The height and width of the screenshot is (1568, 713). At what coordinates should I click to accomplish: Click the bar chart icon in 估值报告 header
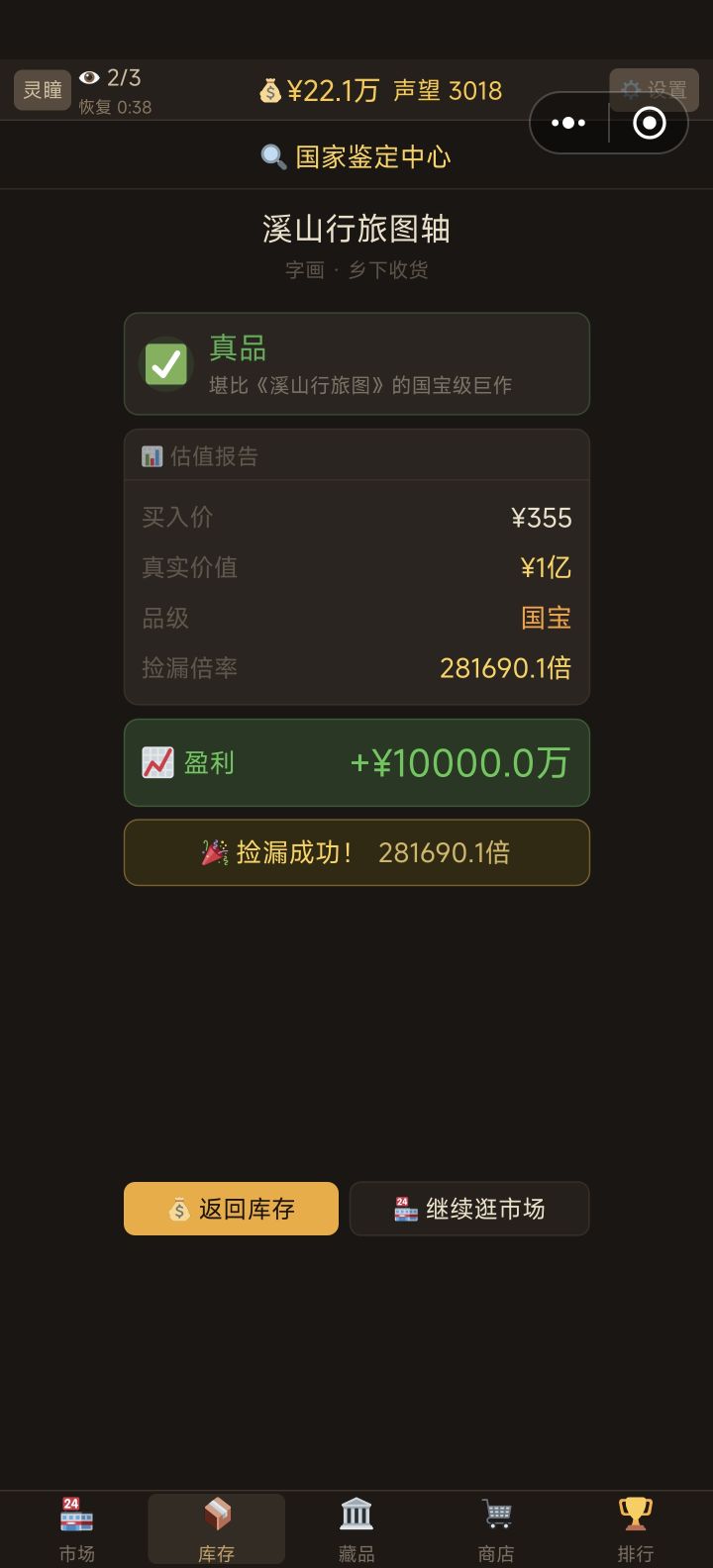[152, 455]
